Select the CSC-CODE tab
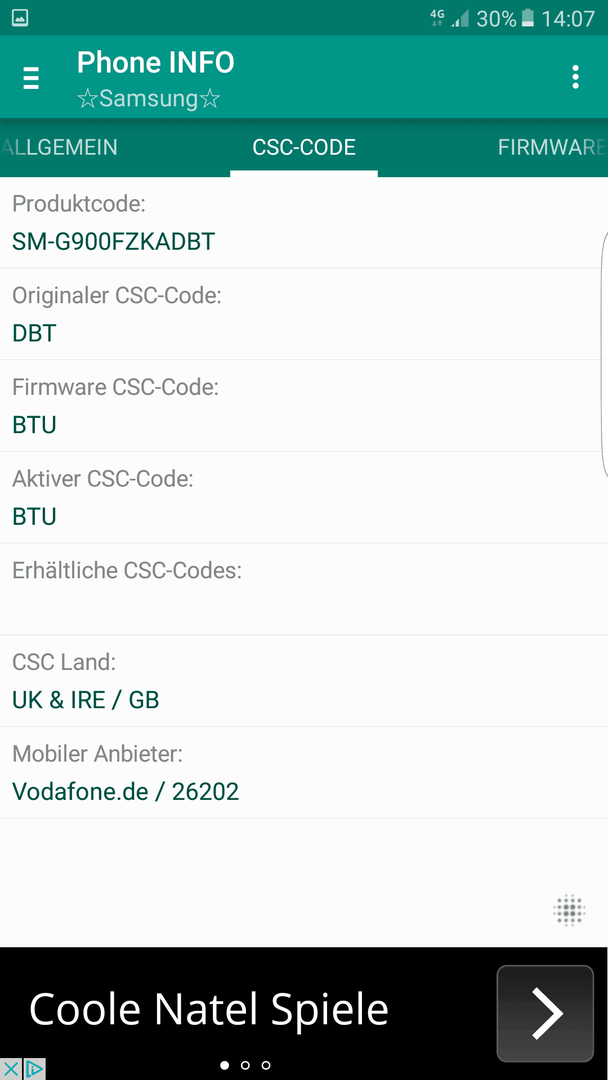Image resolution: width=608 pixels, height=1080 pixels. [304, 147]
